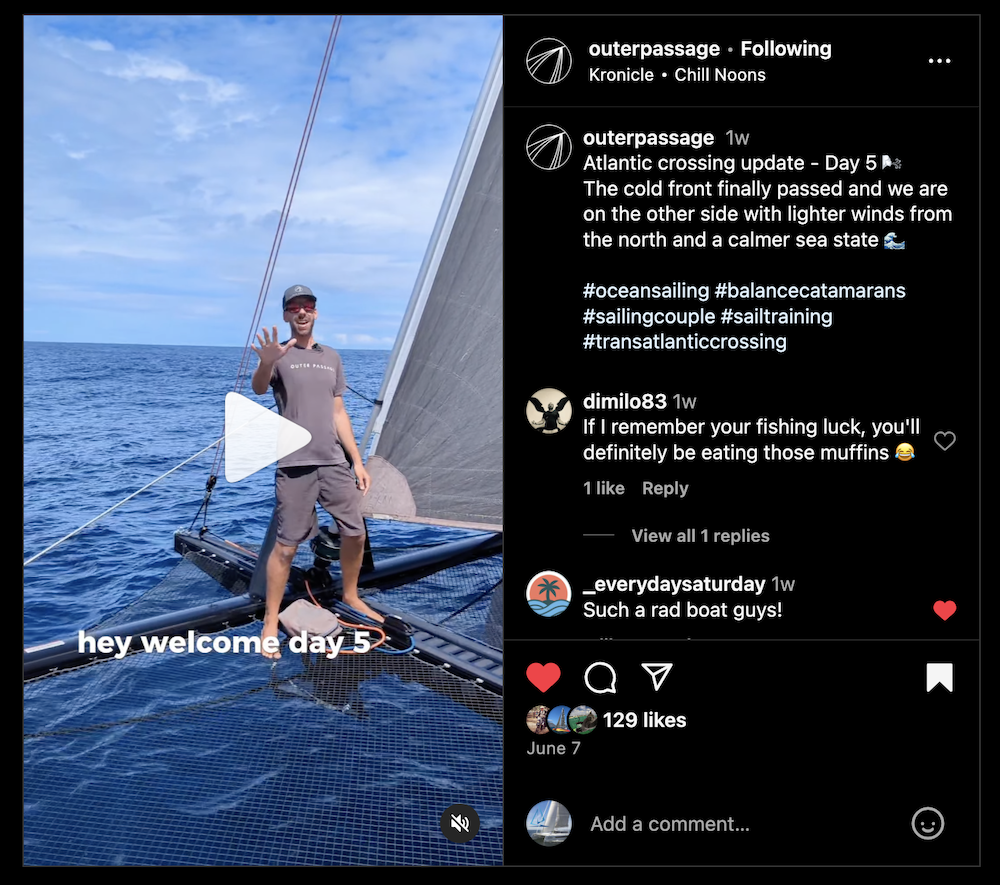Unlike this post with the red heart
The image size is (1000, 885).
(x=543, y=677)
